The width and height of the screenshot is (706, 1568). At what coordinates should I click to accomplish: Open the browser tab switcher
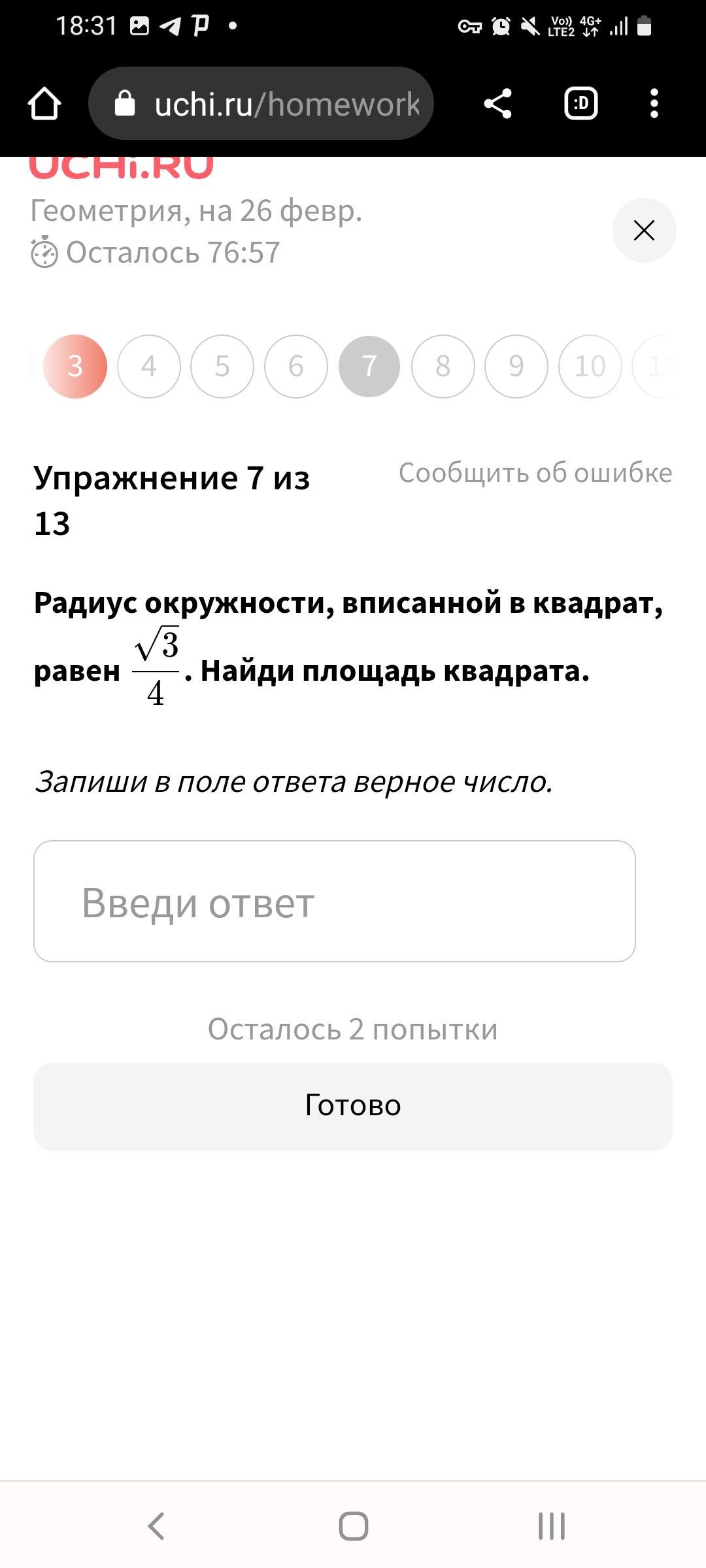(x=580, y=104)
